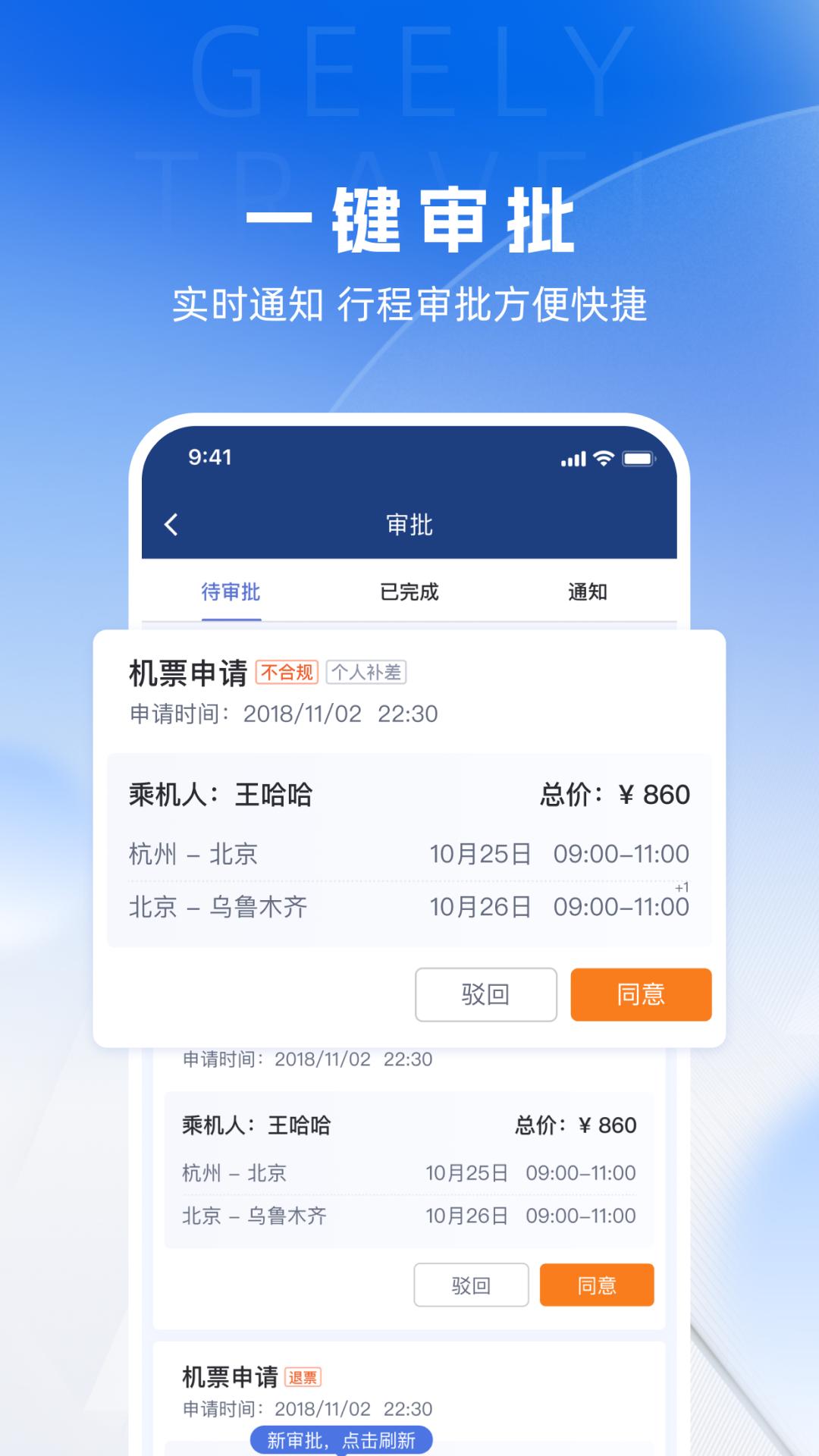Tap the back arrow on the 审批 screen
This screenshot has height=1456, width=819.
(x=172, y=525)
